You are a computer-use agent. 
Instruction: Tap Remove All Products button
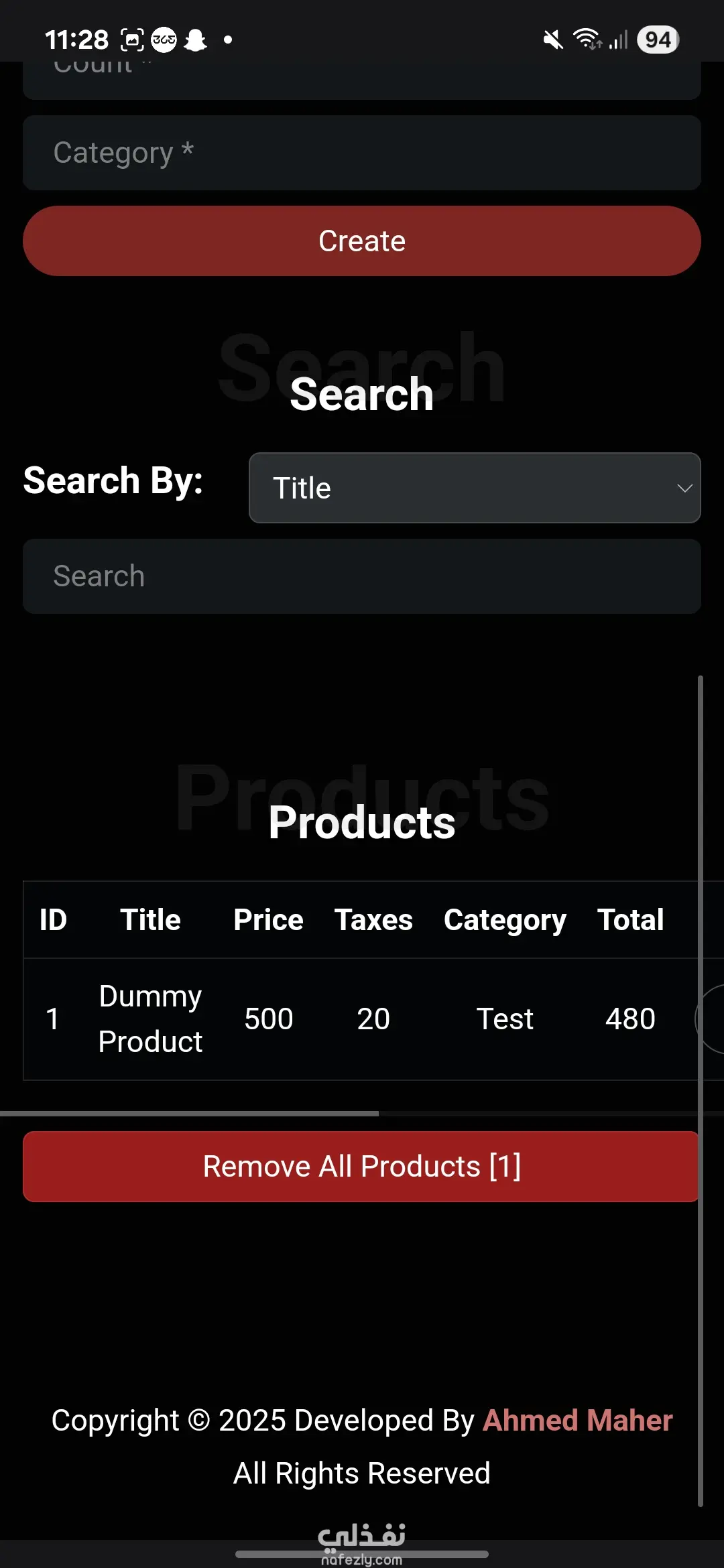tap(362, 1167)
